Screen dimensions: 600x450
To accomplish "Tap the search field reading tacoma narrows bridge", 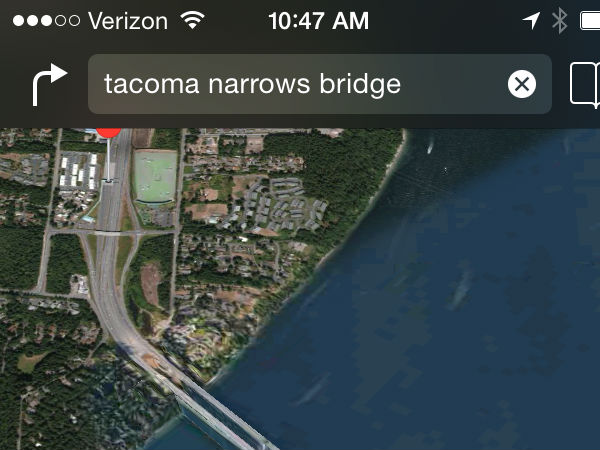I will pyautogui.click(x=300, y=84).
